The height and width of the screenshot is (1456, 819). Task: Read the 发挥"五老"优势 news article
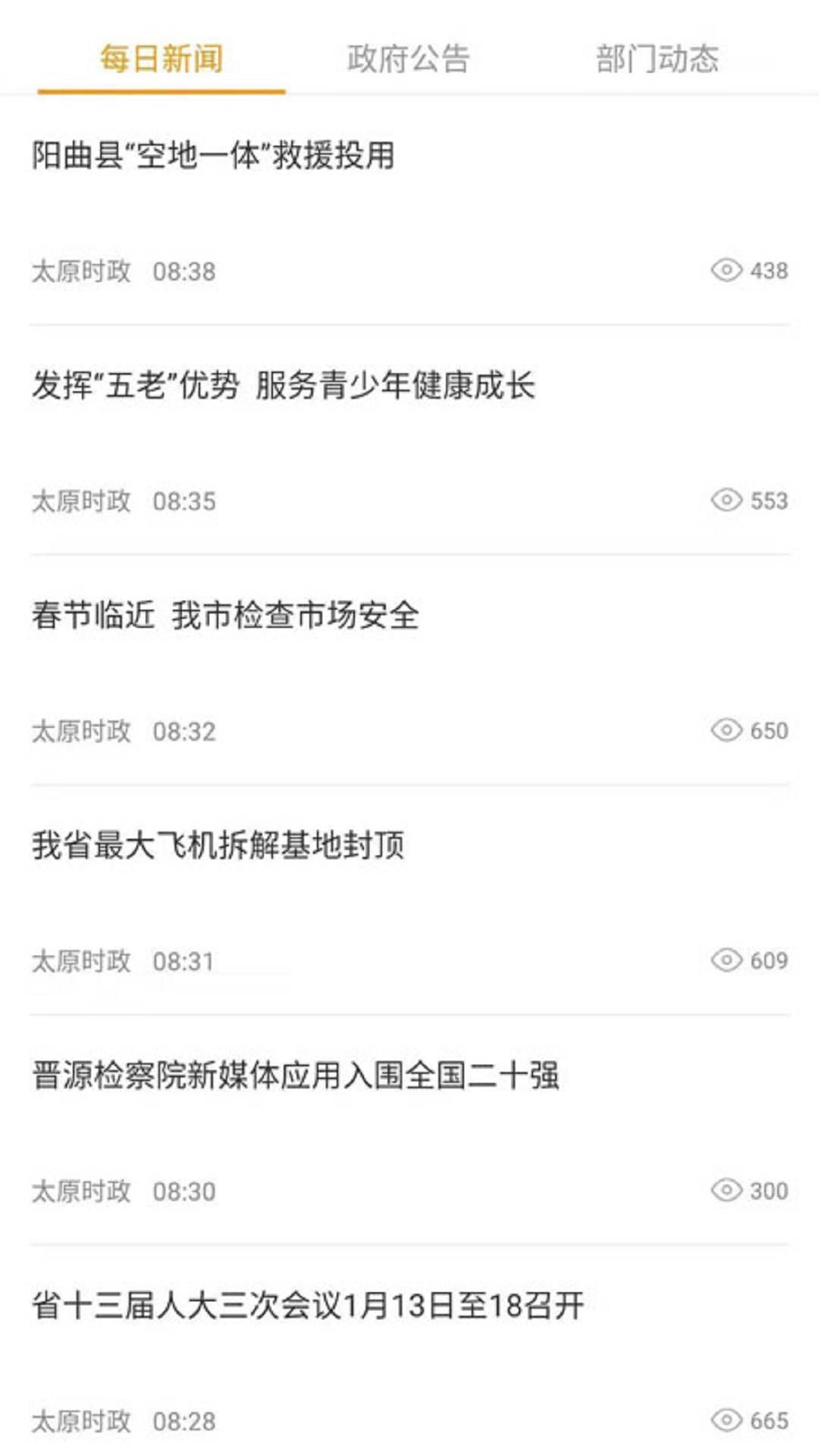(x=284, y=386)
